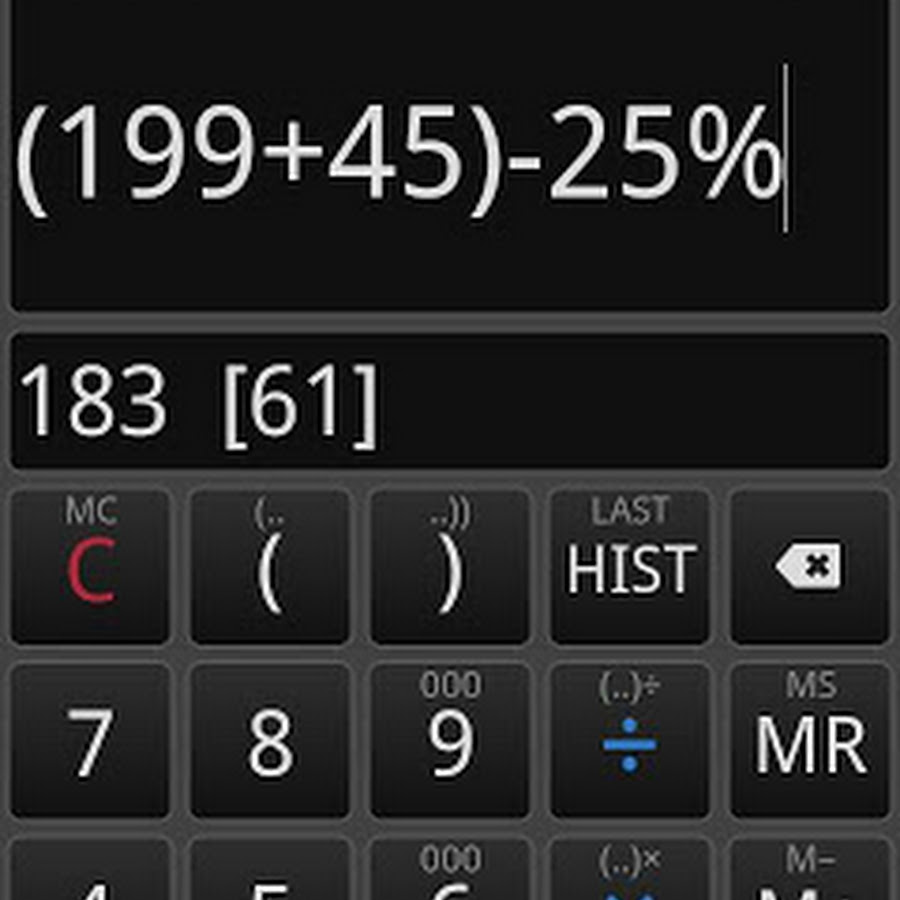Enter the digit 8
The width and height of the screenshot is (900, 900).
point(270,742)
